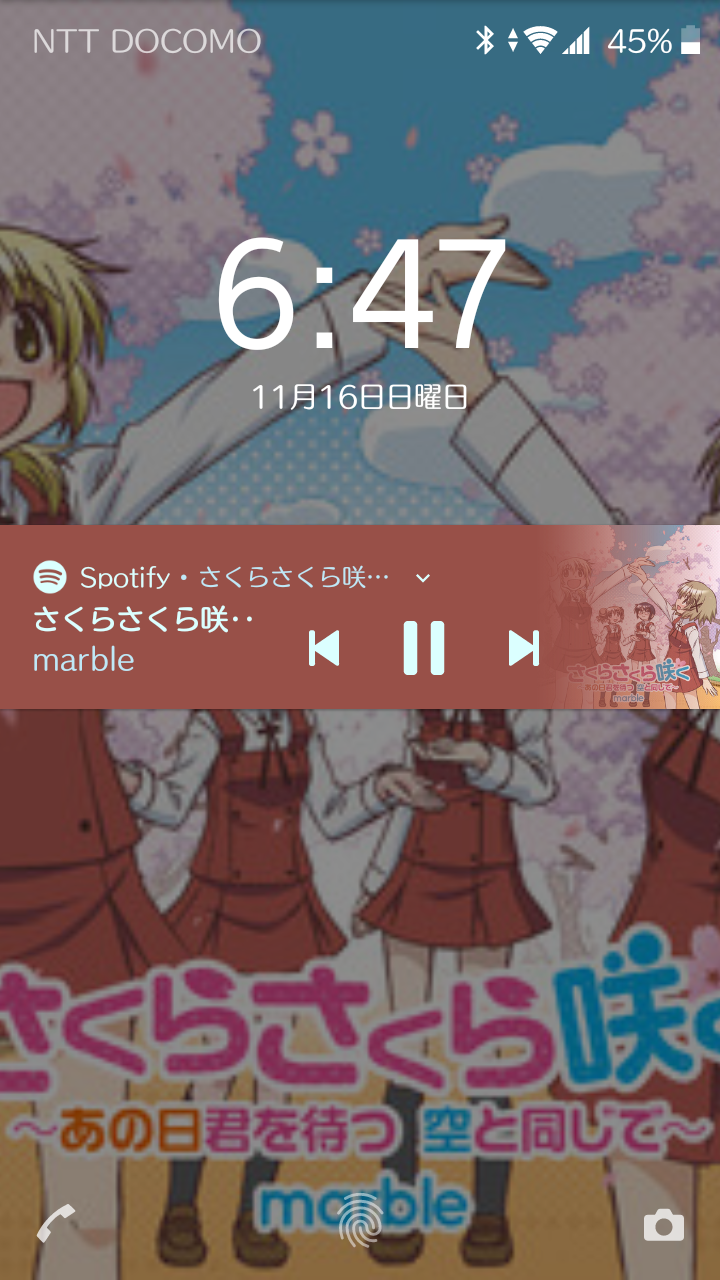Expand the Spotify notification chevron

pyautogui.click(x=422, y=578)
